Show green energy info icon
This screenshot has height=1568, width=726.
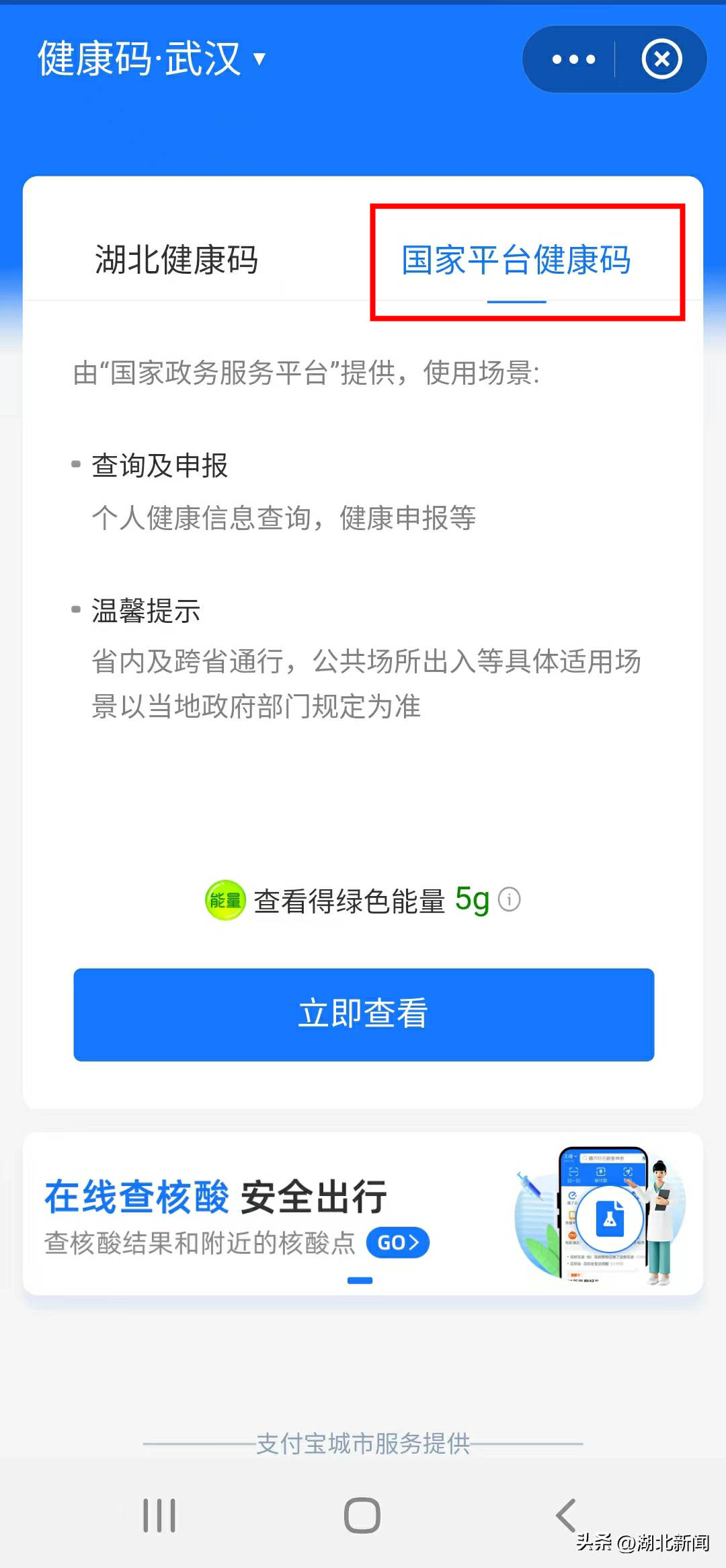[510, 899]
